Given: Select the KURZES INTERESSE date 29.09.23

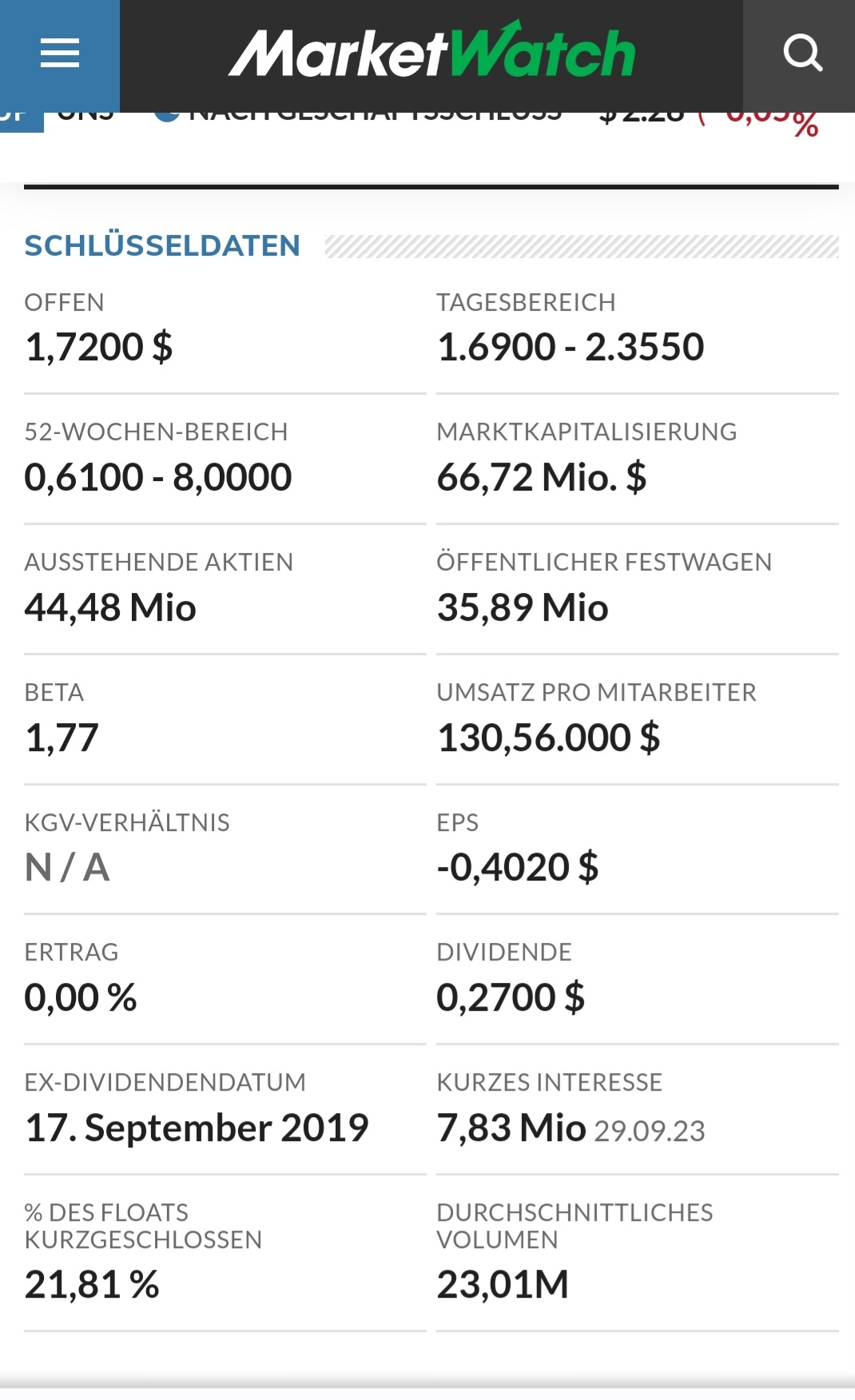Looking at the screenshot, I should [649, 1131].
